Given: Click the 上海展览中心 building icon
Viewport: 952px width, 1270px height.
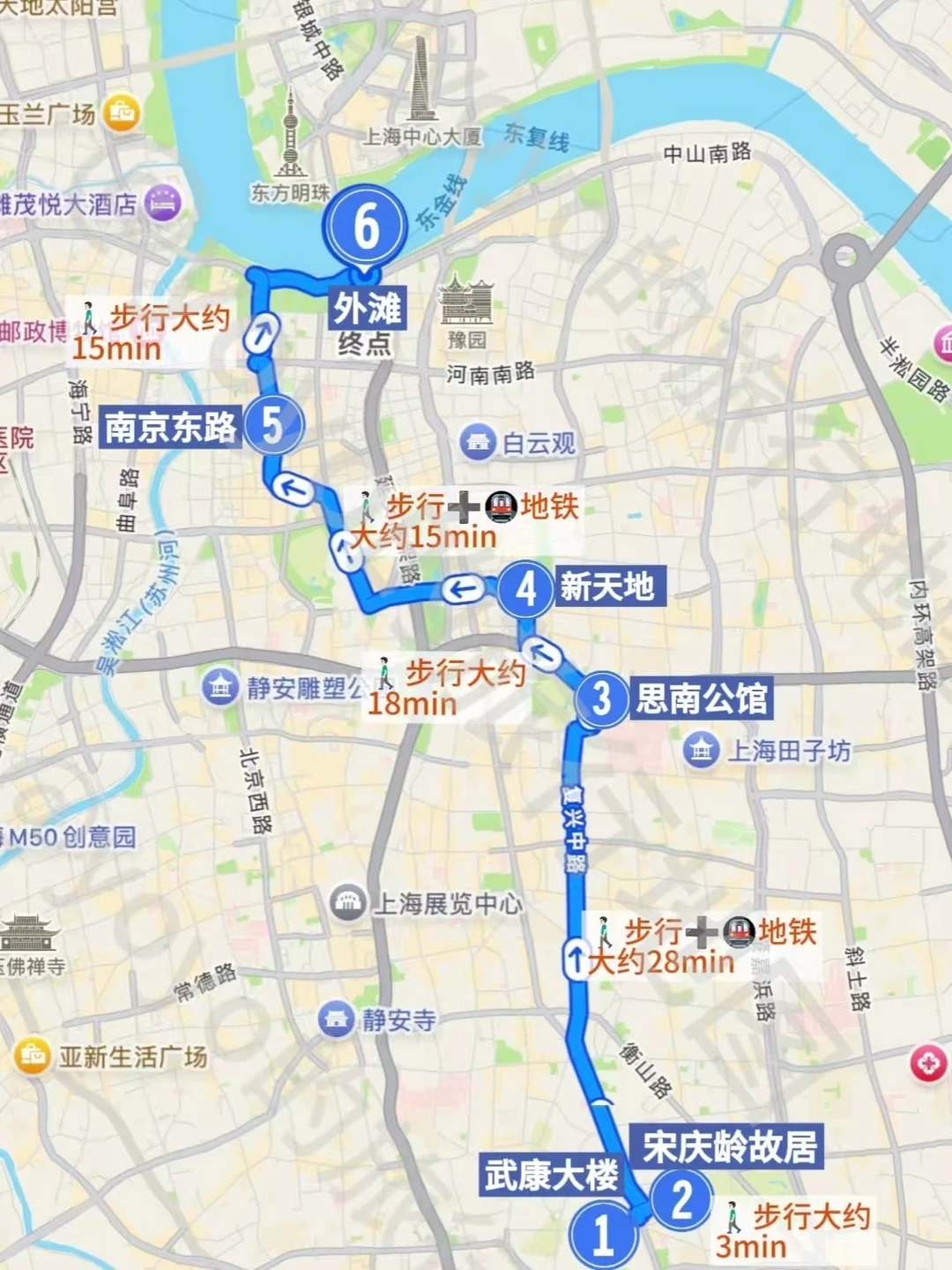Looking at the screenshot, I should coord(349,900).
